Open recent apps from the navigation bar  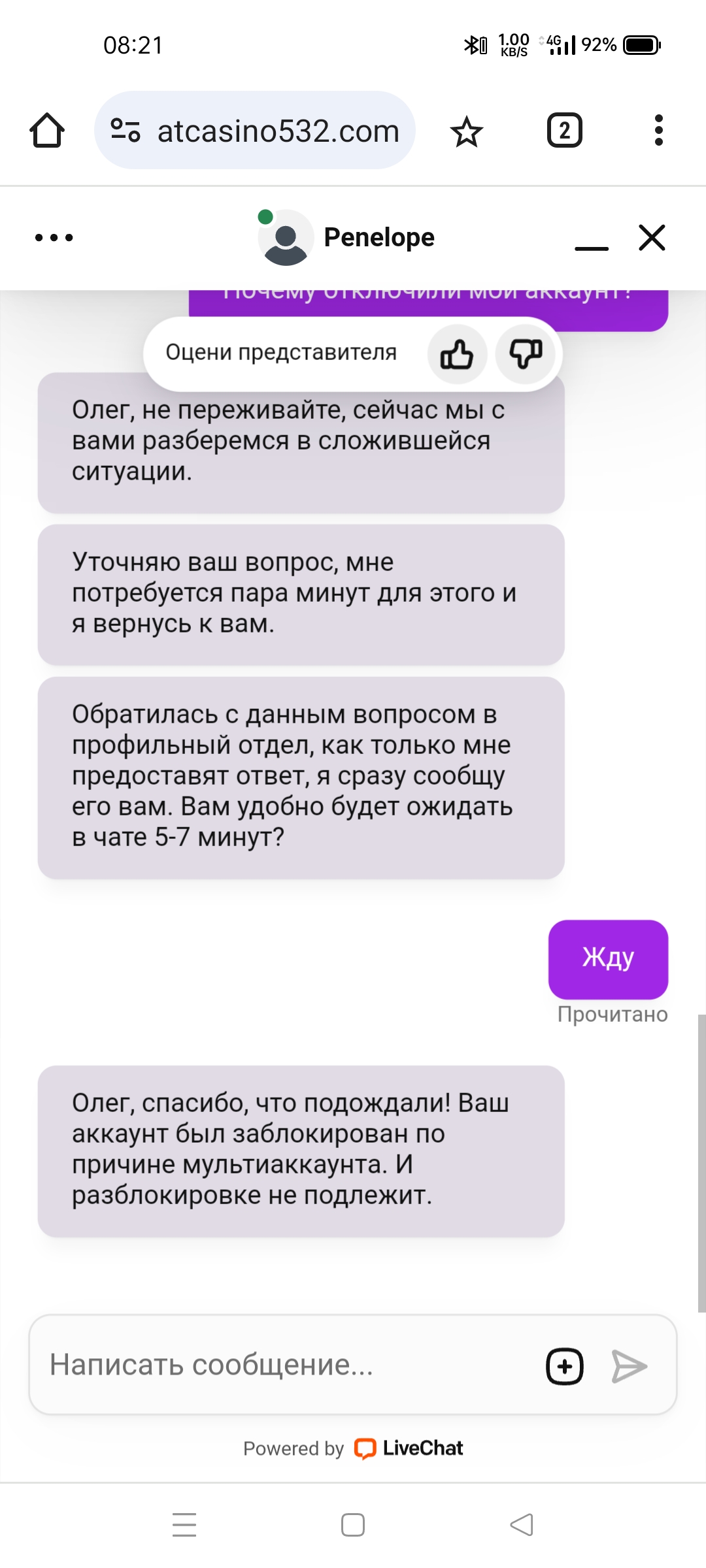coord(184,1525)
